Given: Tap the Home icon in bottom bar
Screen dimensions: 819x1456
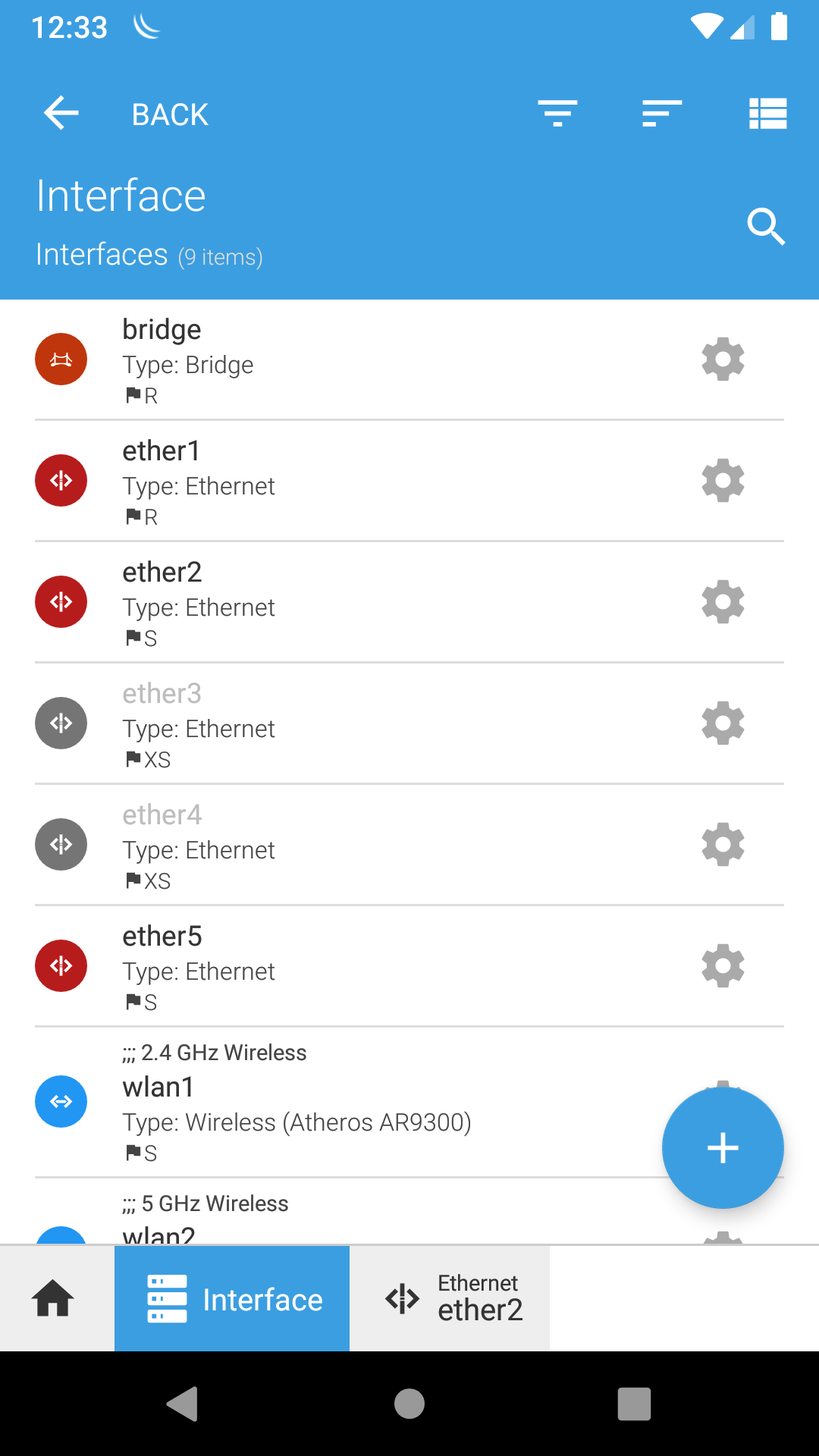Looking at the screenshot, I should [53, 1298].
